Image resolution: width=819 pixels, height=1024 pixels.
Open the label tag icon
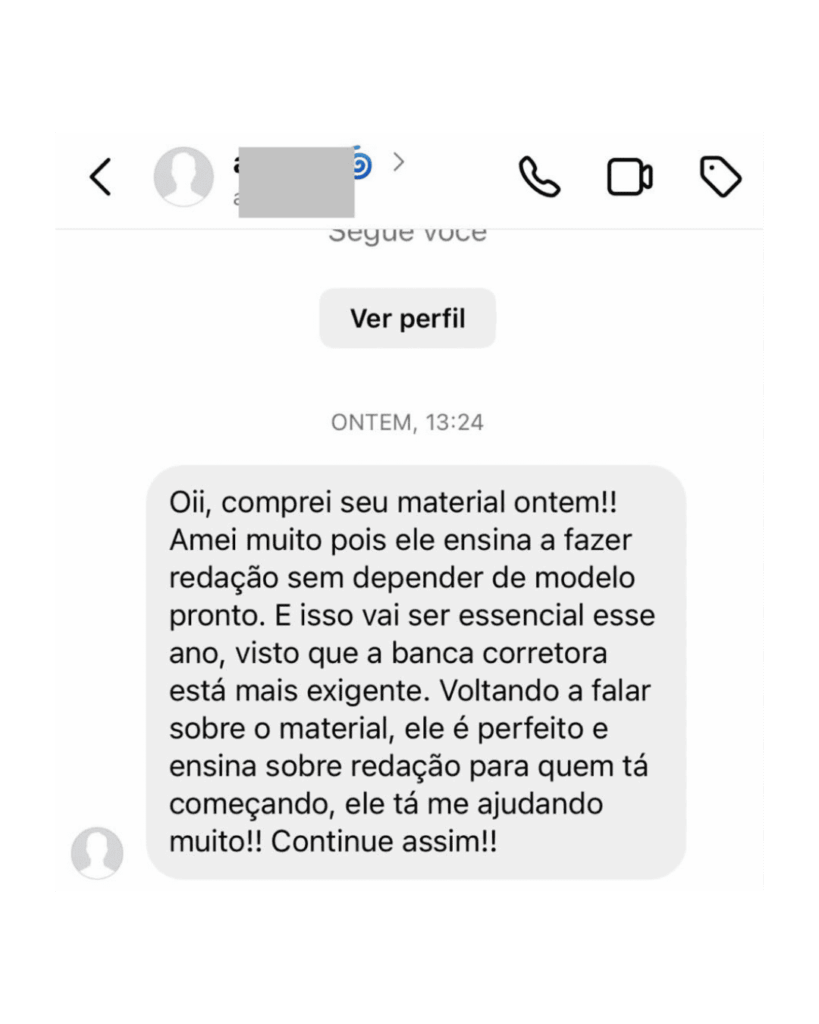(x=720, y=176)
